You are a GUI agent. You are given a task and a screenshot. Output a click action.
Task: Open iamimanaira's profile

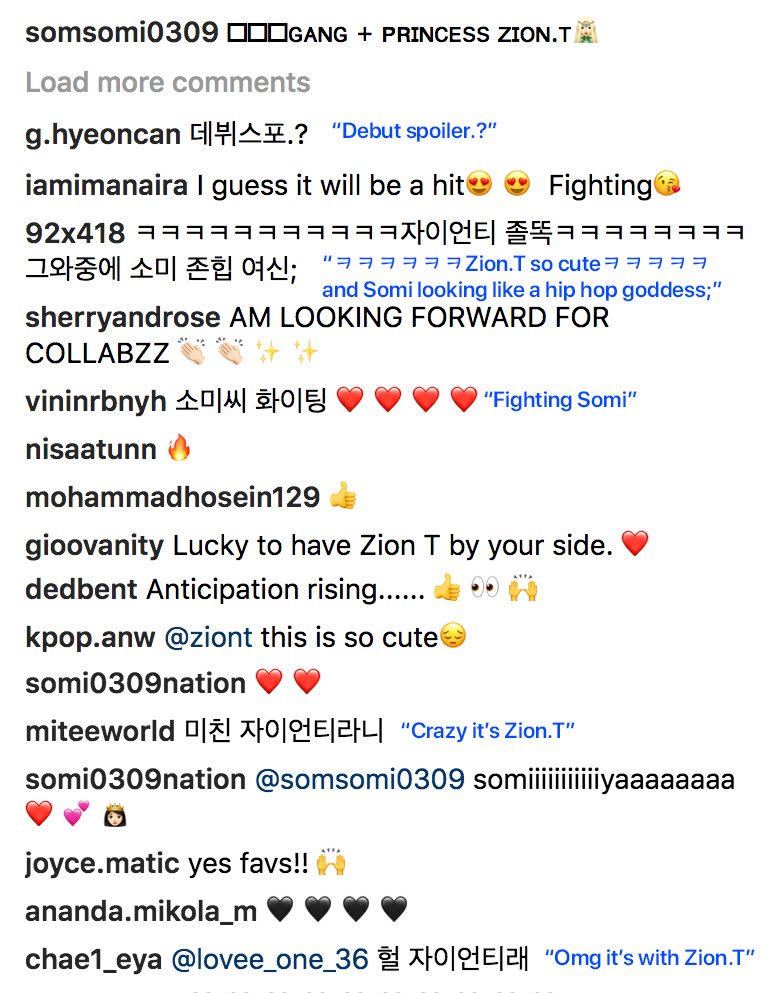[x=106, y=186]
